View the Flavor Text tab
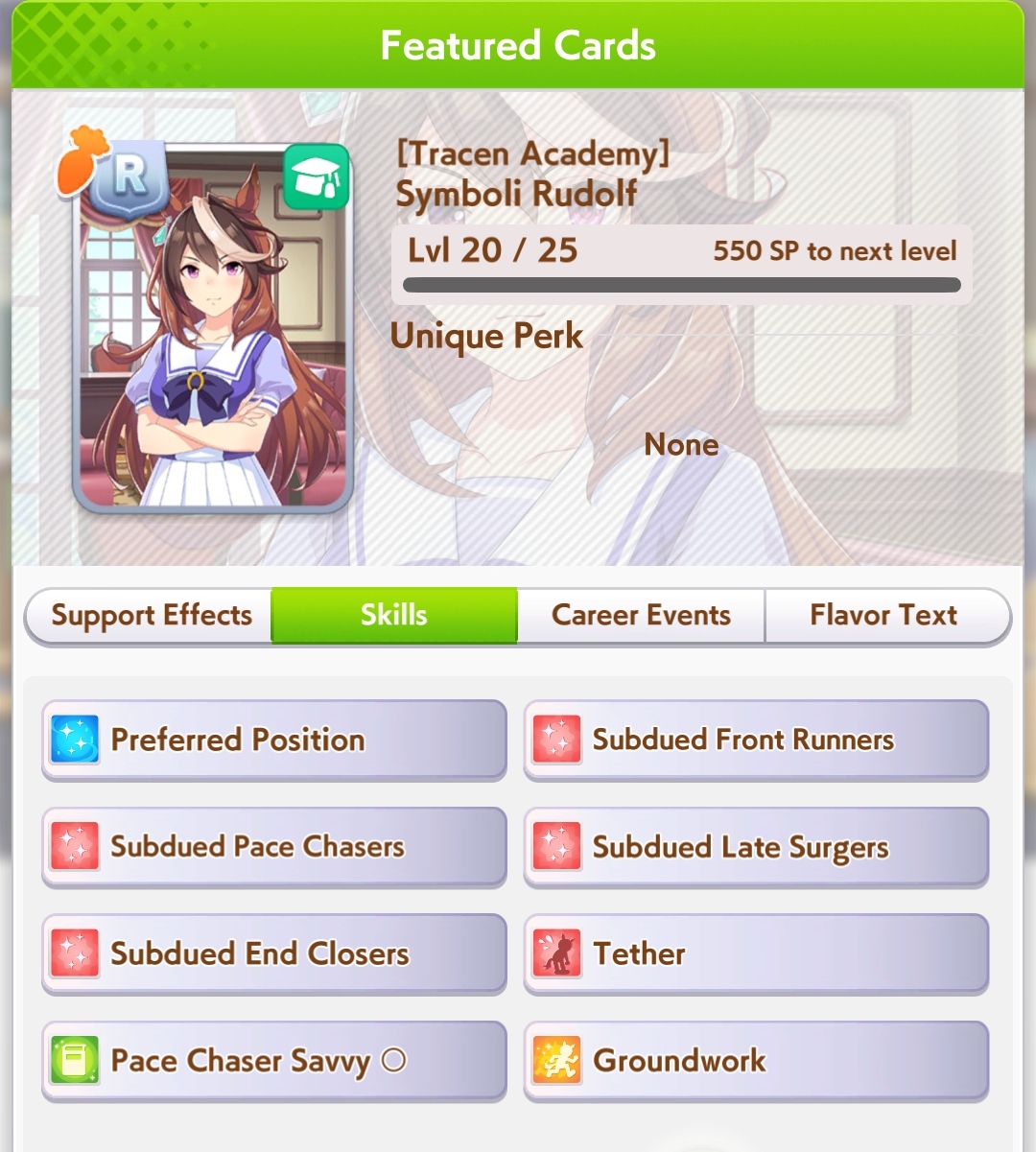1036x1152 pixels. (x=886, y=615)
